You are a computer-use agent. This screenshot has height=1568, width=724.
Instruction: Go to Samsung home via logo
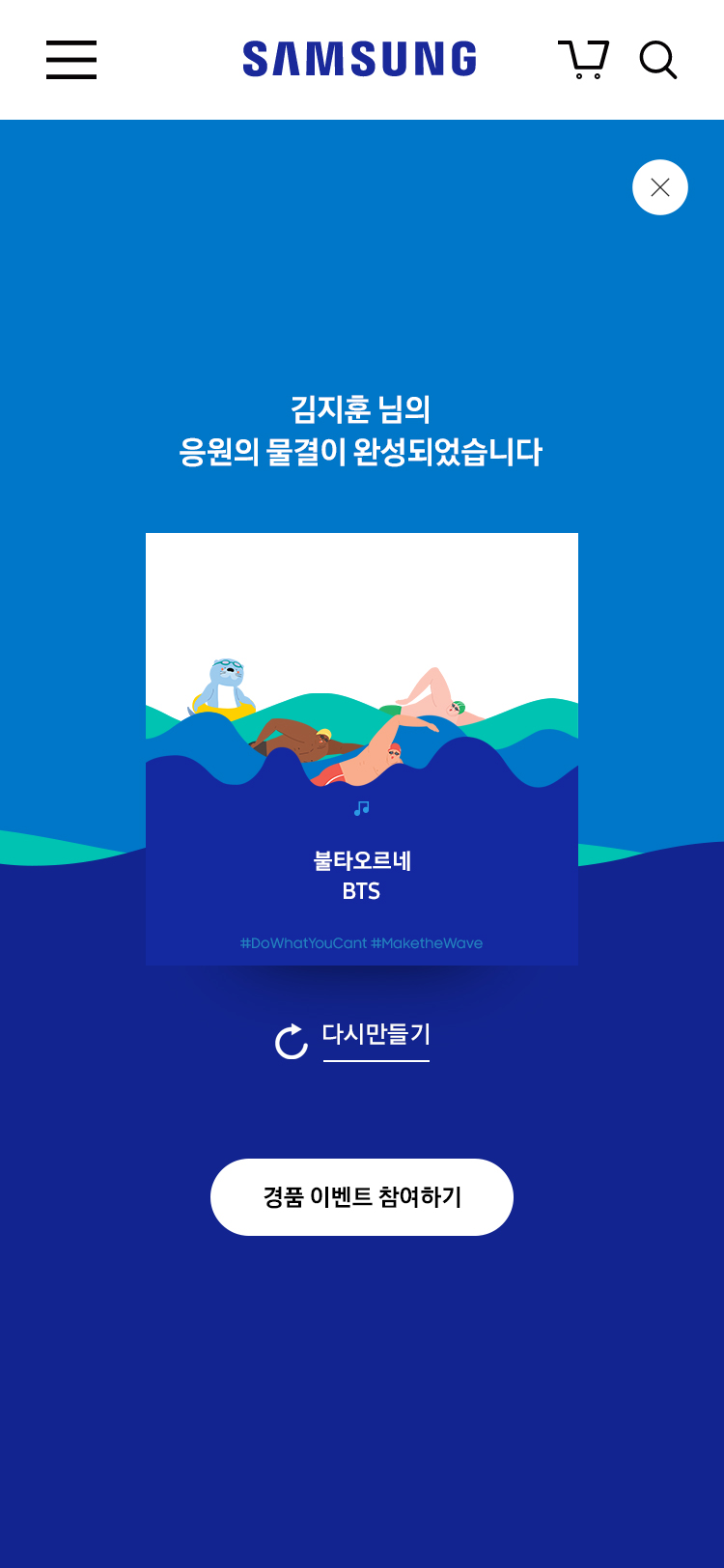click(x=359, y=60)
